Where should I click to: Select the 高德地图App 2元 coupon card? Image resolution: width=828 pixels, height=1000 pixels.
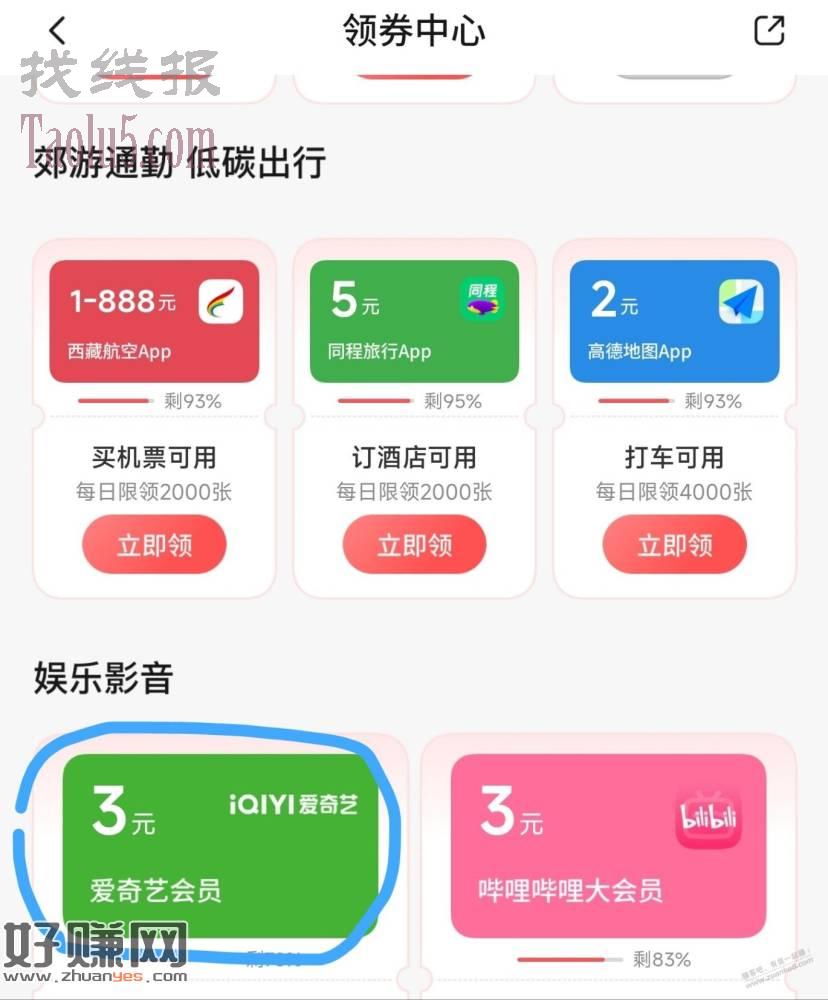[x=674, y=321]
